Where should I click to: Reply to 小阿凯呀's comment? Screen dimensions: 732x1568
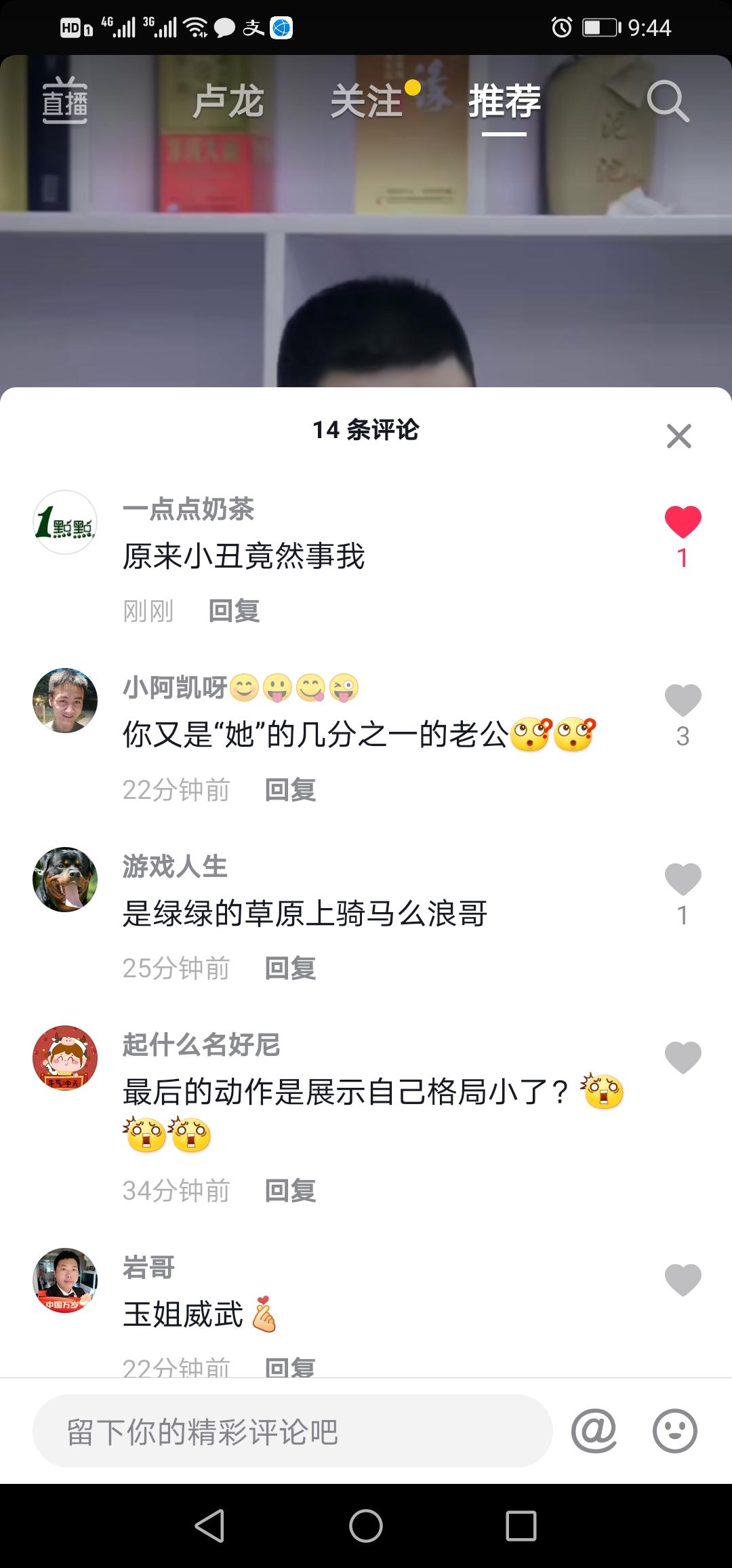click(290, 790)
